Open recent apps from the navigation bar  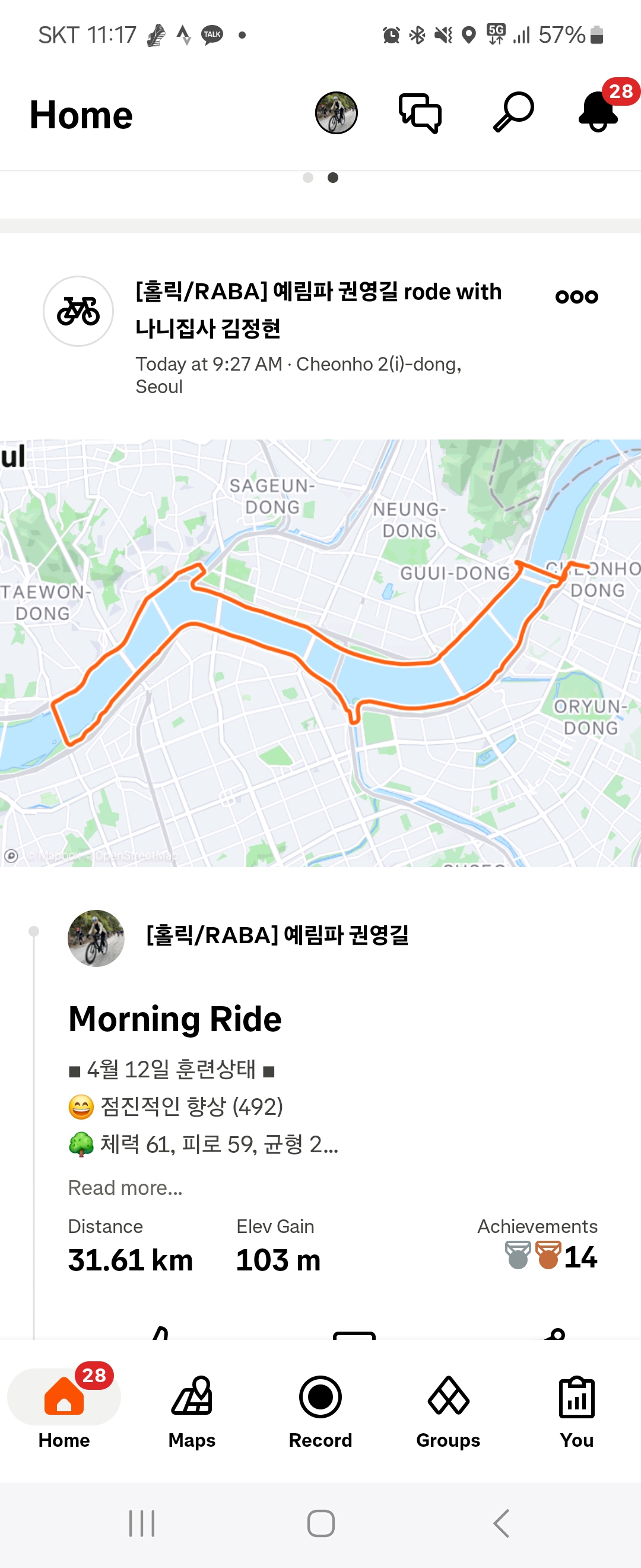click(x=142, y=1523)
